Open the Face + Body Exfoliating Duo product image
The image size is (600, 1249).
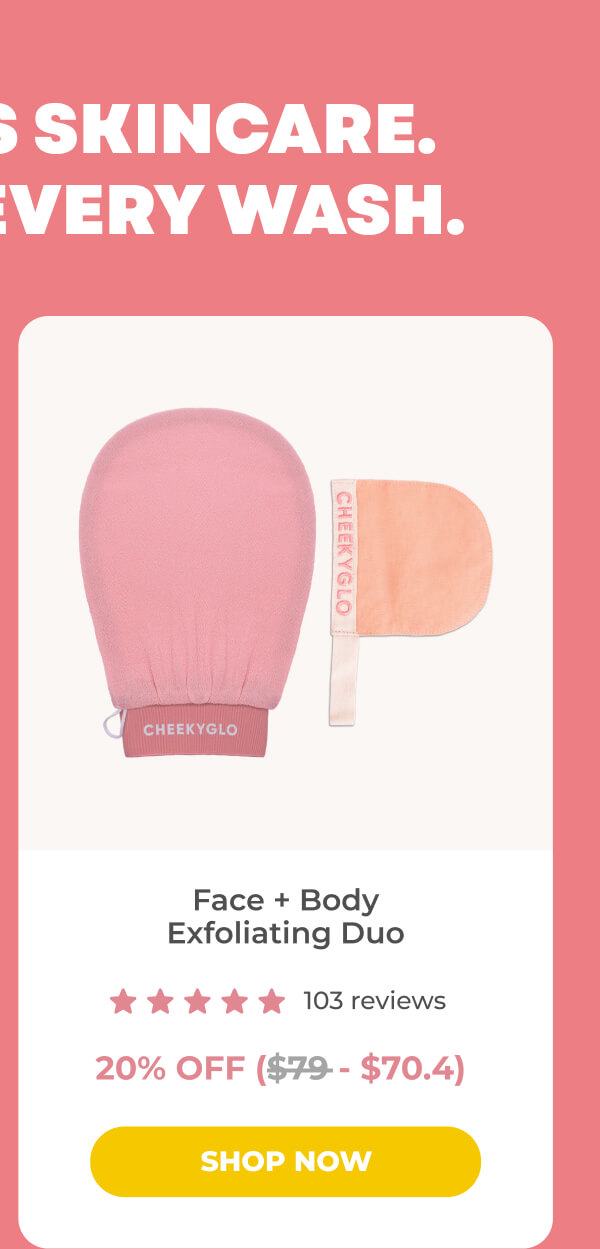click(285, 584)
